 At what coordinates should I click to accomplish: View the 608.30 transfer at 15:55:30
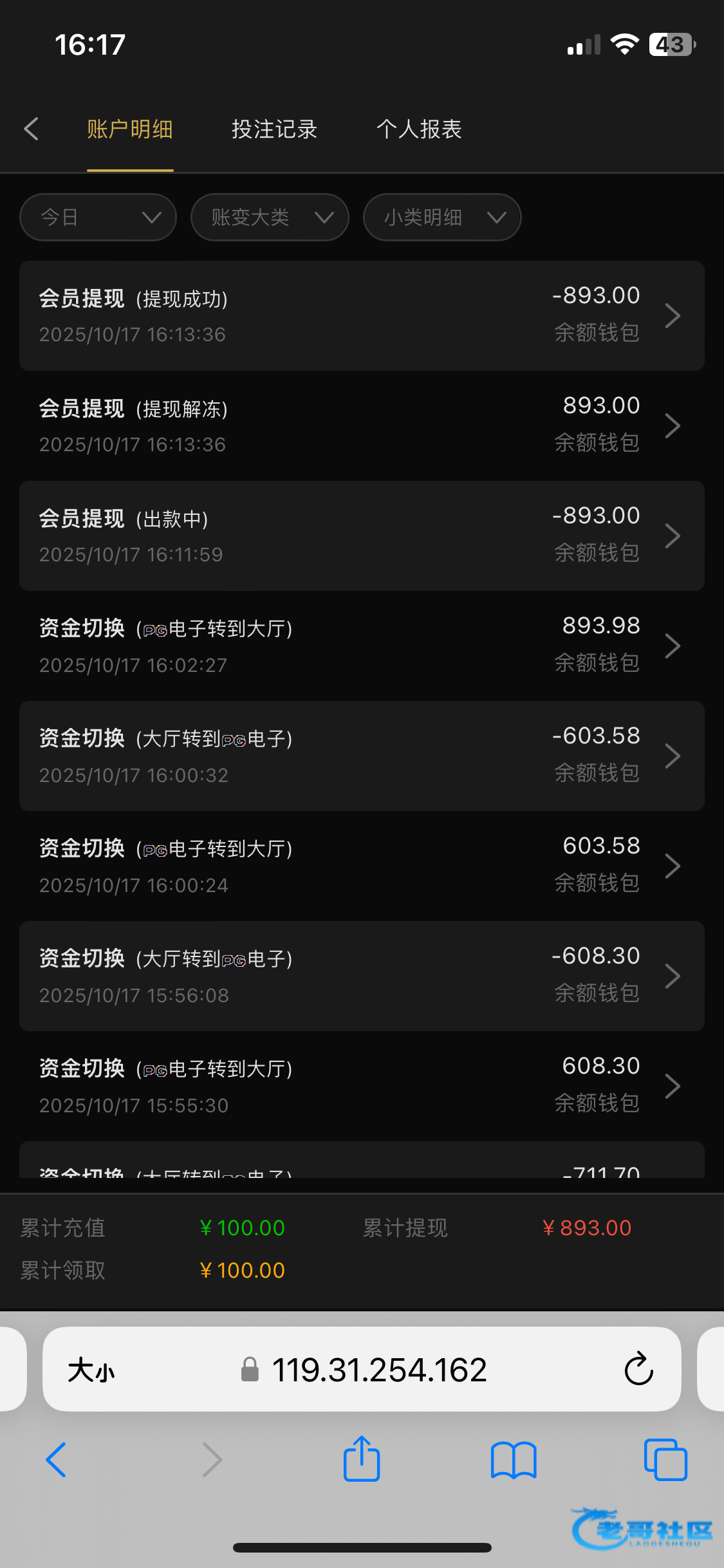(362, 1086)
